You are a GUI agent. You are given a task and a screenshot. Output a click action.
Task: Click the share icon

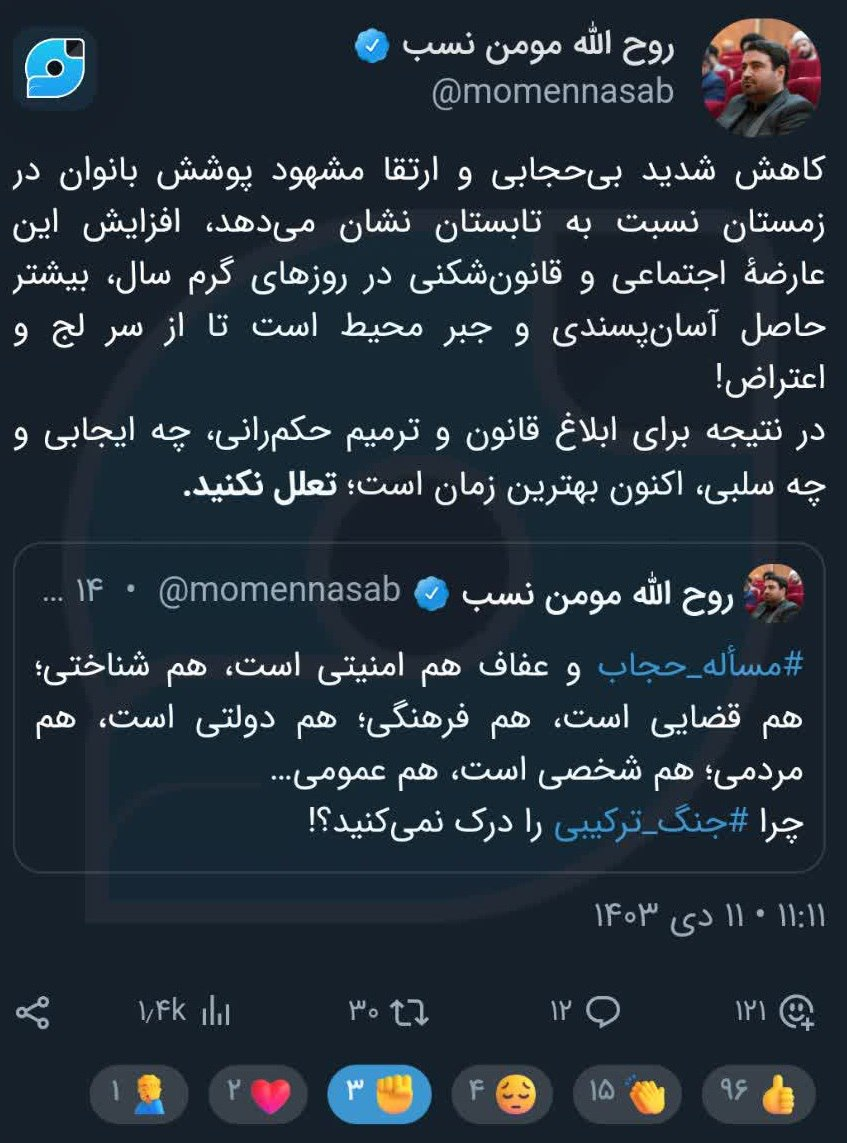pos(30,1013)
